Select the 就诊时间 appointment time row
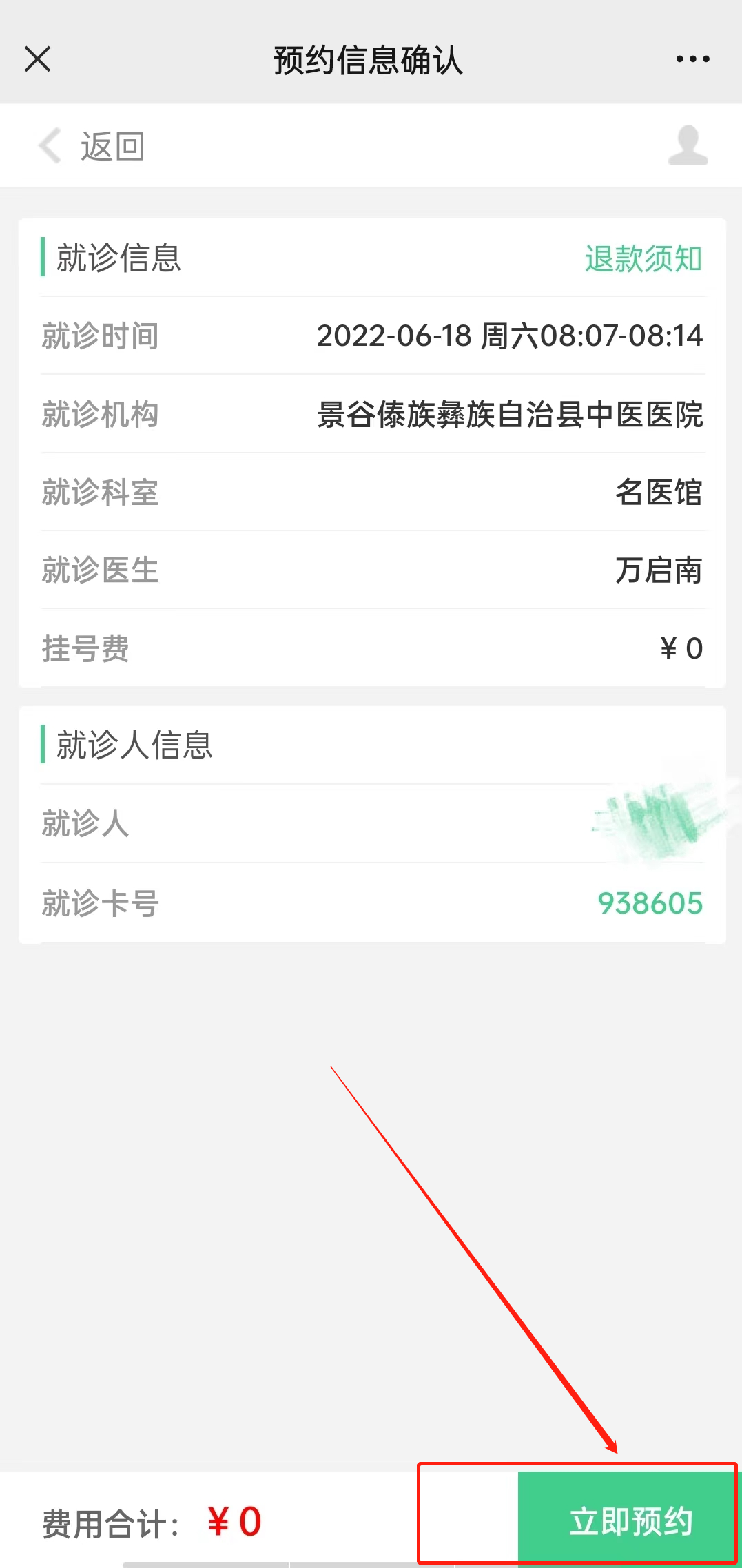 [371, 337]
